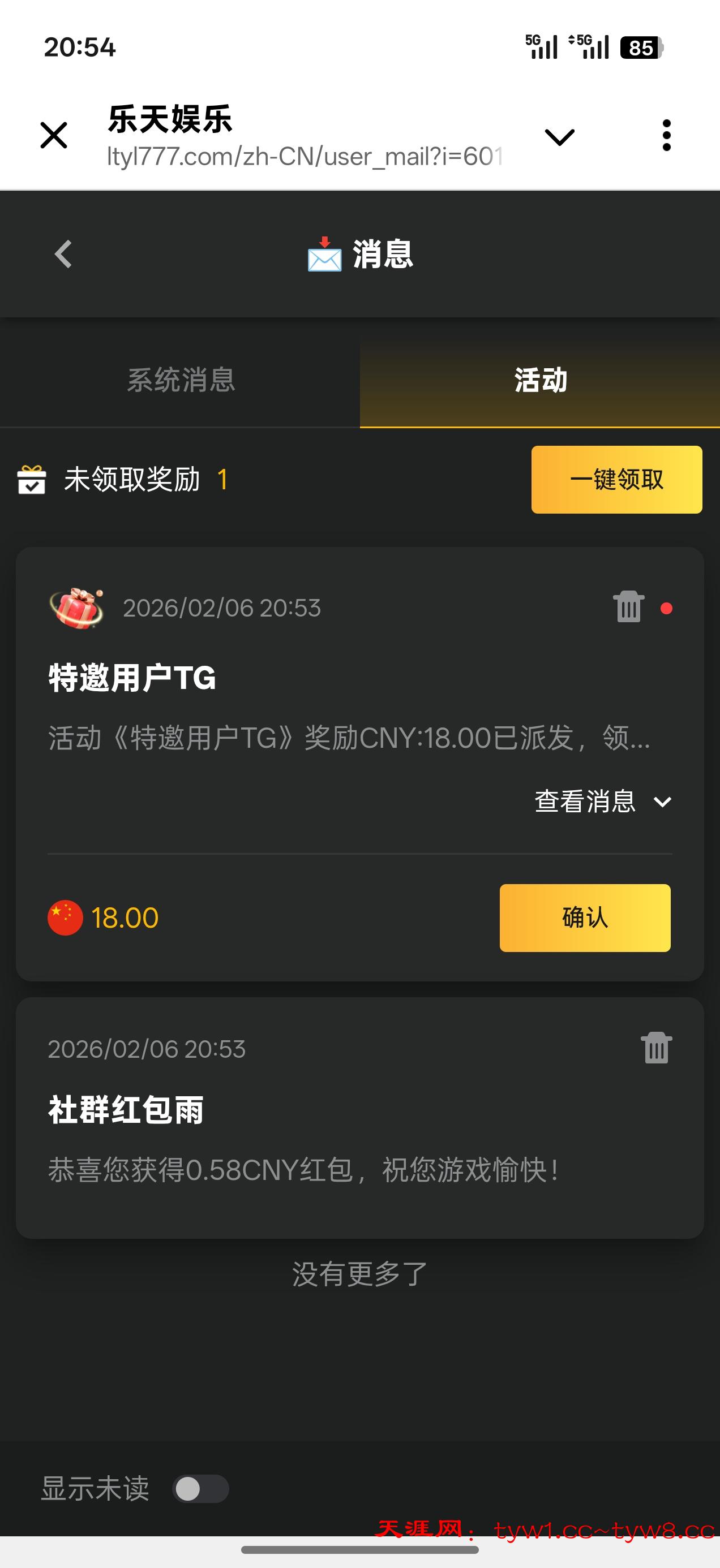Image resolution: width=720 pixels, height=1568 pixels.
Task: Delete the 社群红包雨 message
Action: pos(656,1048)
